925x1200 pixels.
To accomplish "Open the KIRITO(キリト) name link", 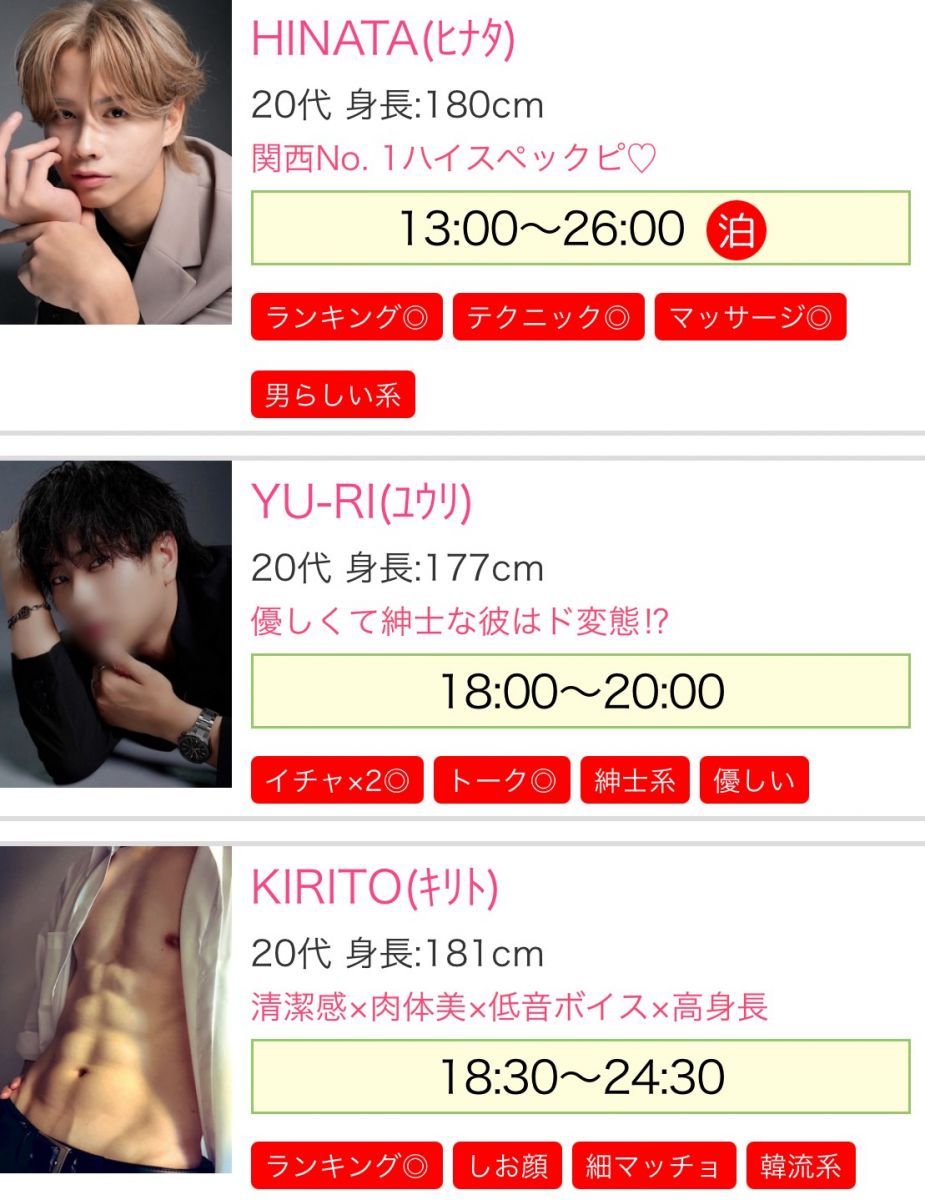I will point(374,888).
